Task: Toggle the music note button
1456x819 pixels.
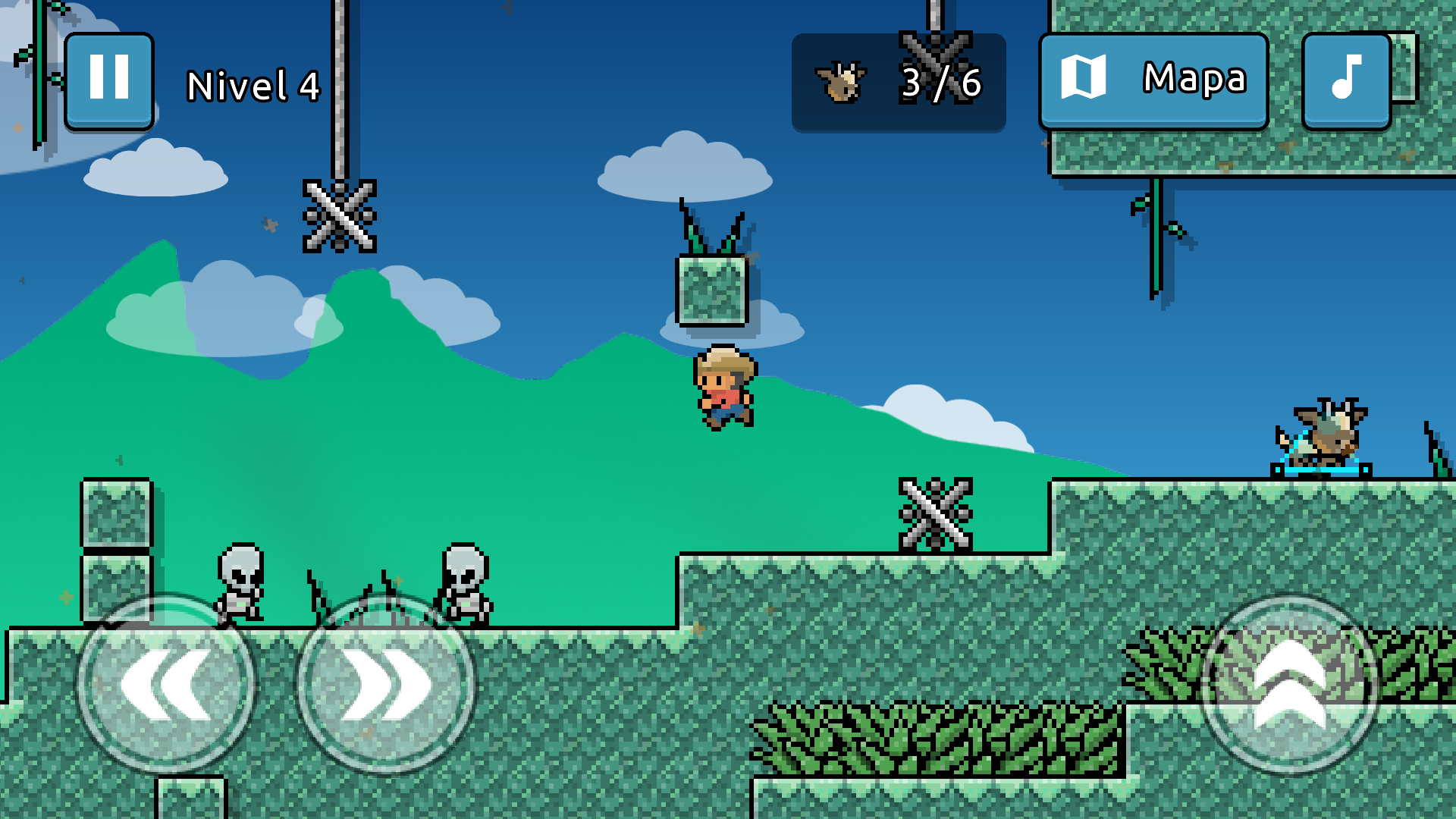Action: coord(1346,80)
